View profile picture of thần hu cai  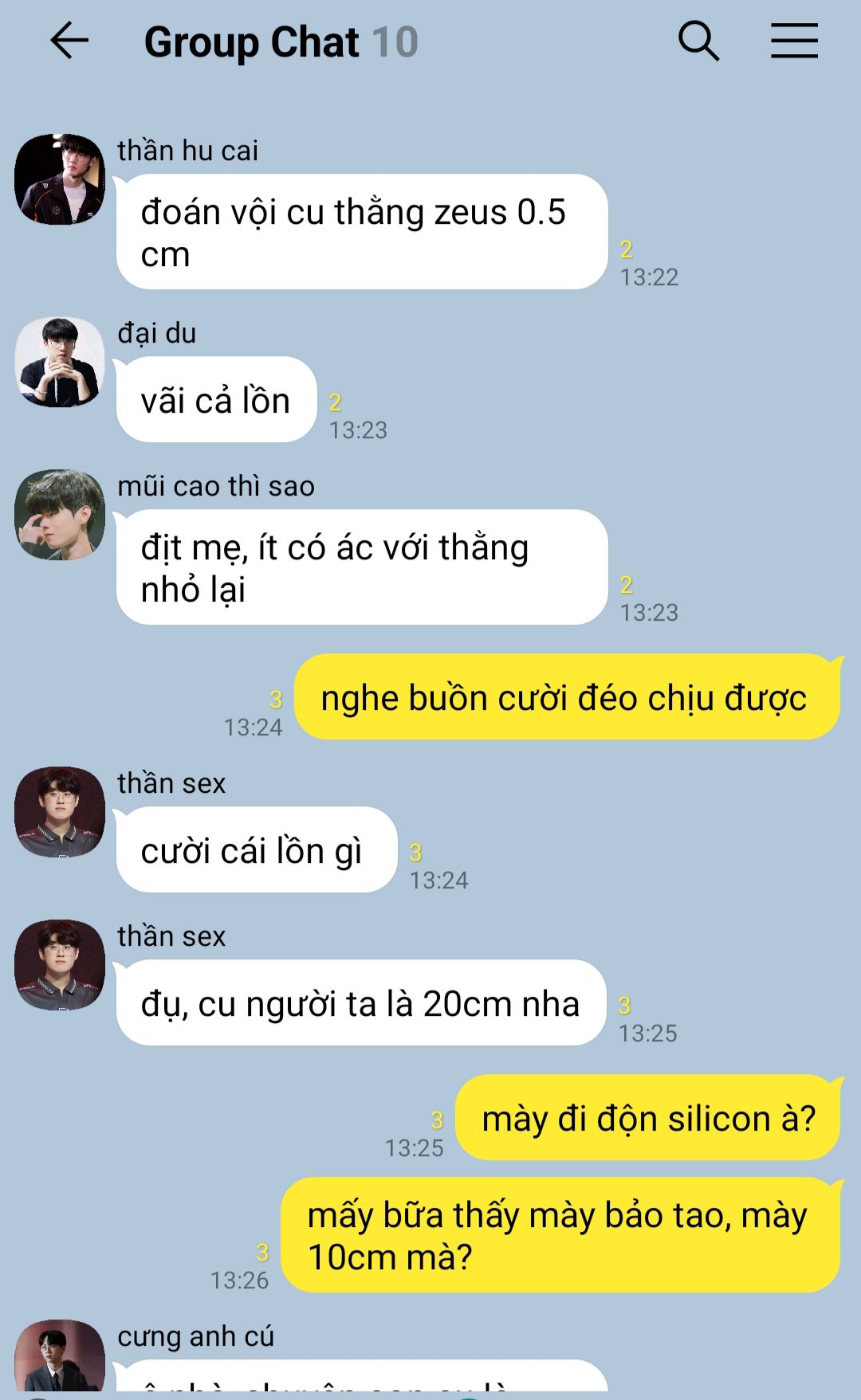click(x=60, y=179)
